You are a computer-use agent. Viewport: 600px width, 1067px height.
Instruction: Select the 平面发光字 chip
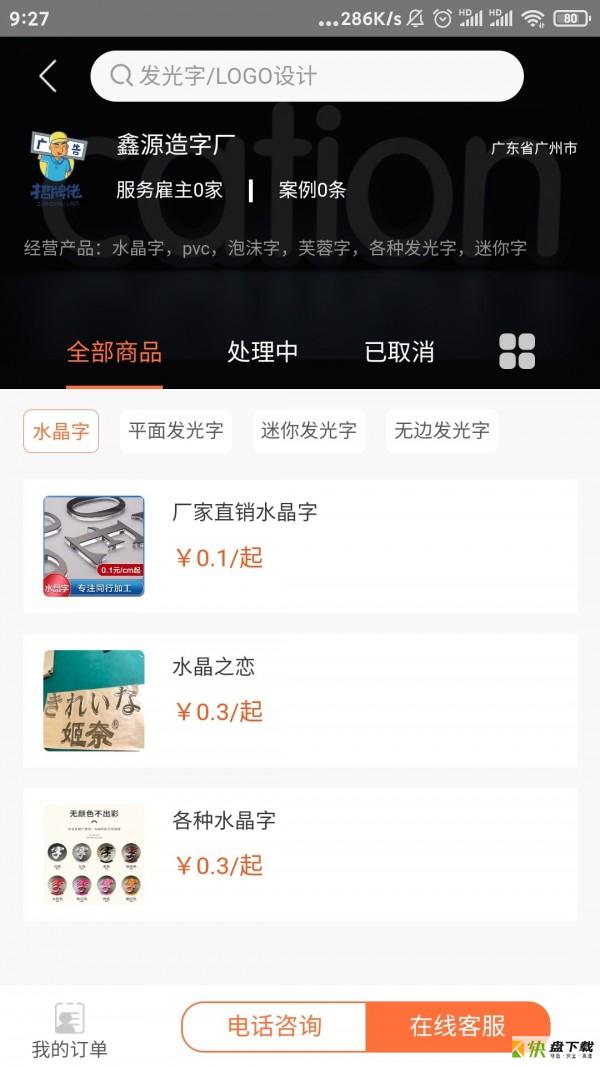[x=176, y=431]
